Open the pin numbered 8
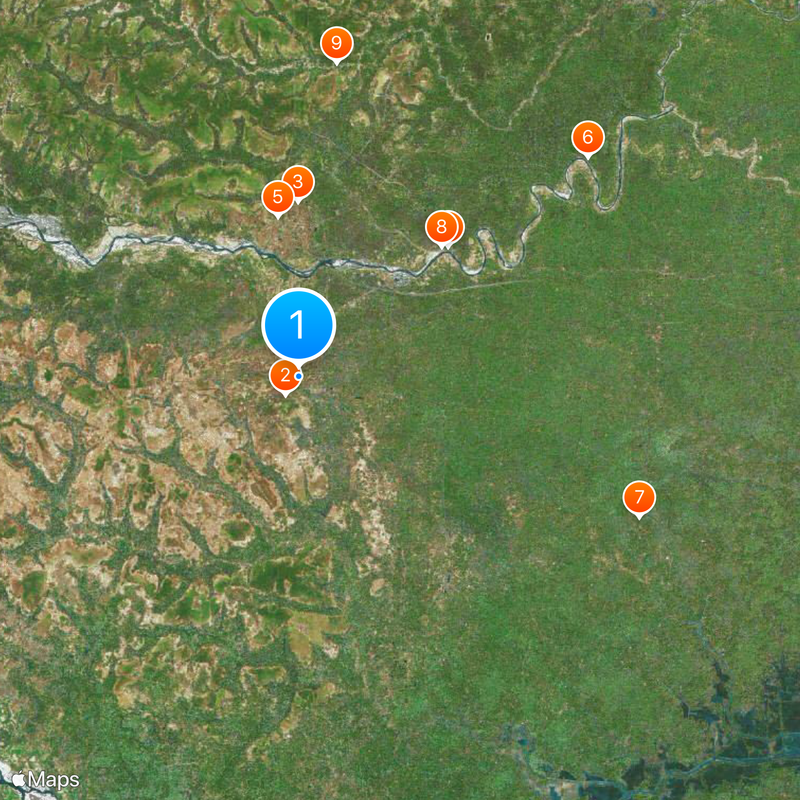The width and height of the screenshot is (800, 800). click(x=440, y=227)
